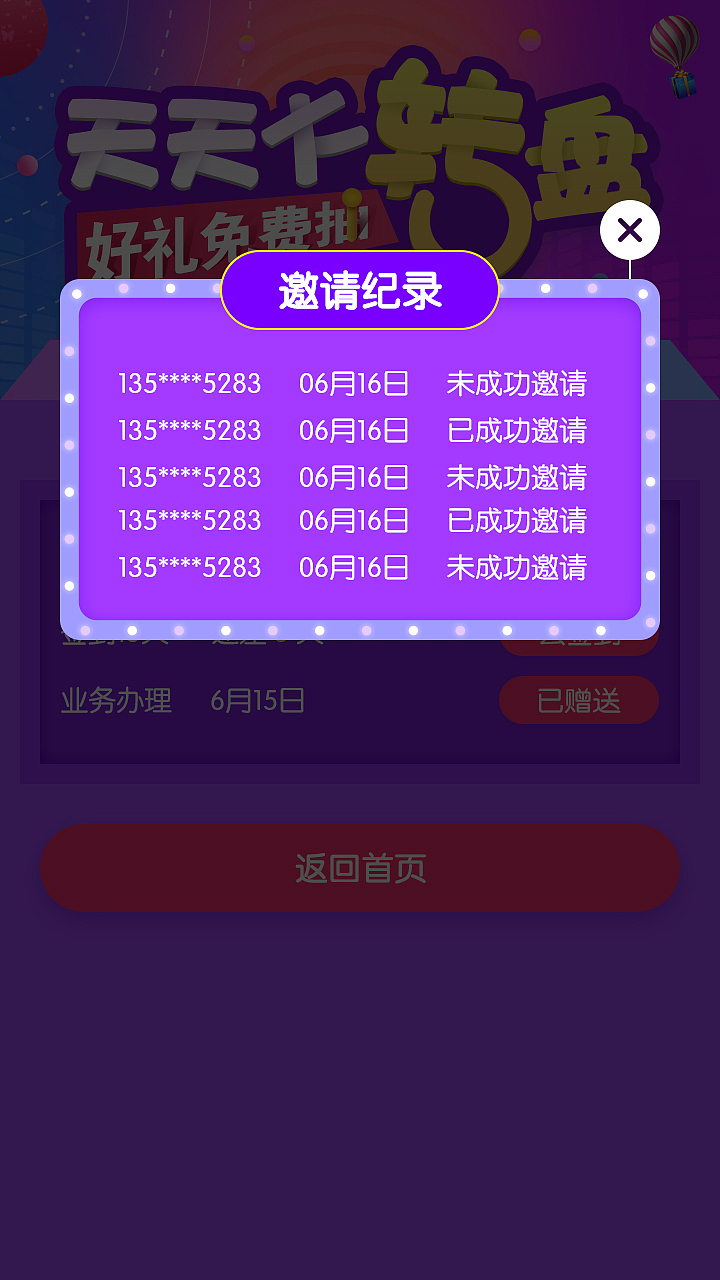Close the 邀请纪录 popup

pos(629,230)
